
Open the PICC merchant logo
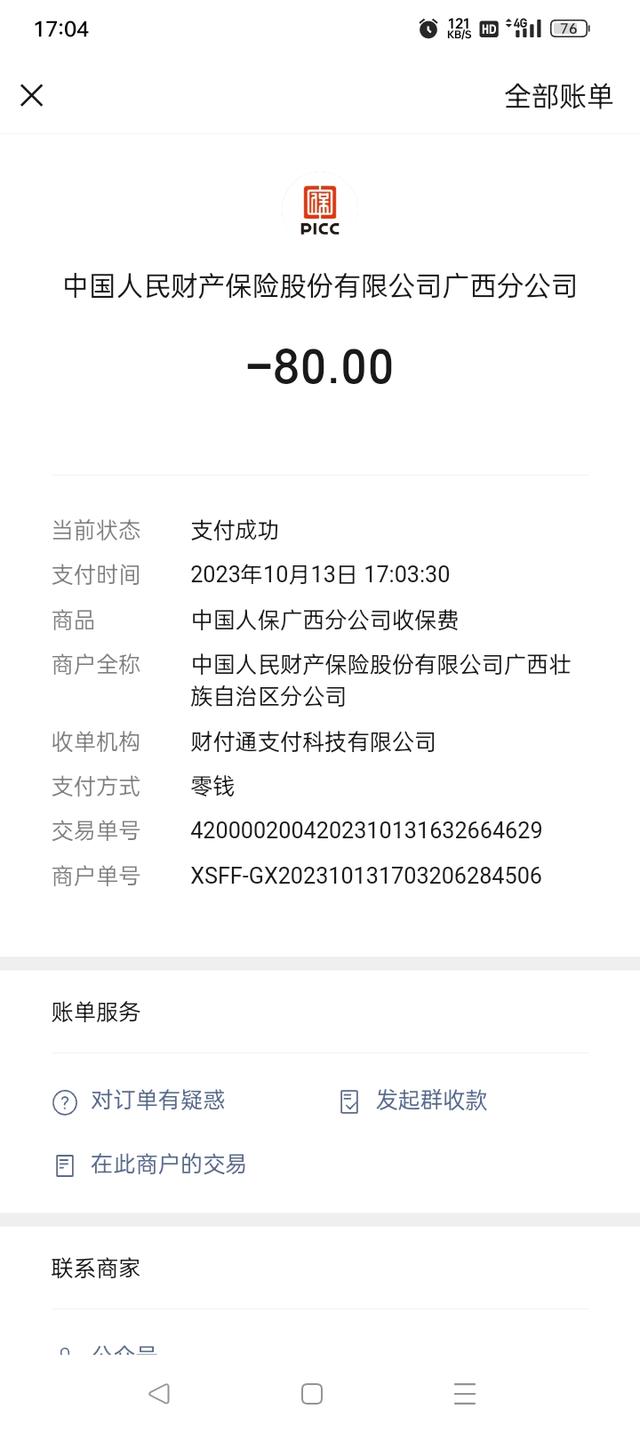tap(320, 209)
